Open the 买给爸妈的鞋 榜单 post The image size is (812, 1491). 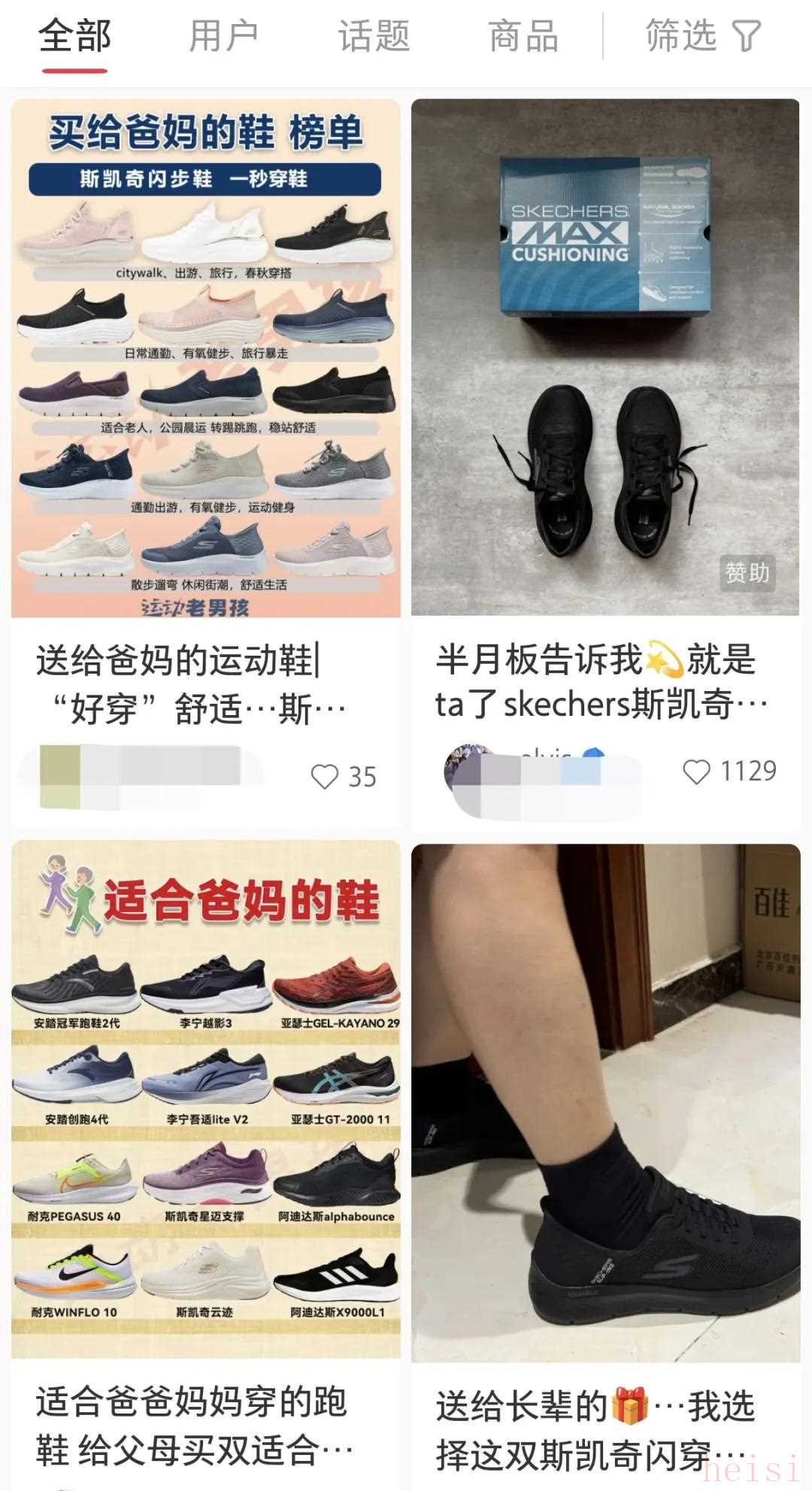click(205, 358)
